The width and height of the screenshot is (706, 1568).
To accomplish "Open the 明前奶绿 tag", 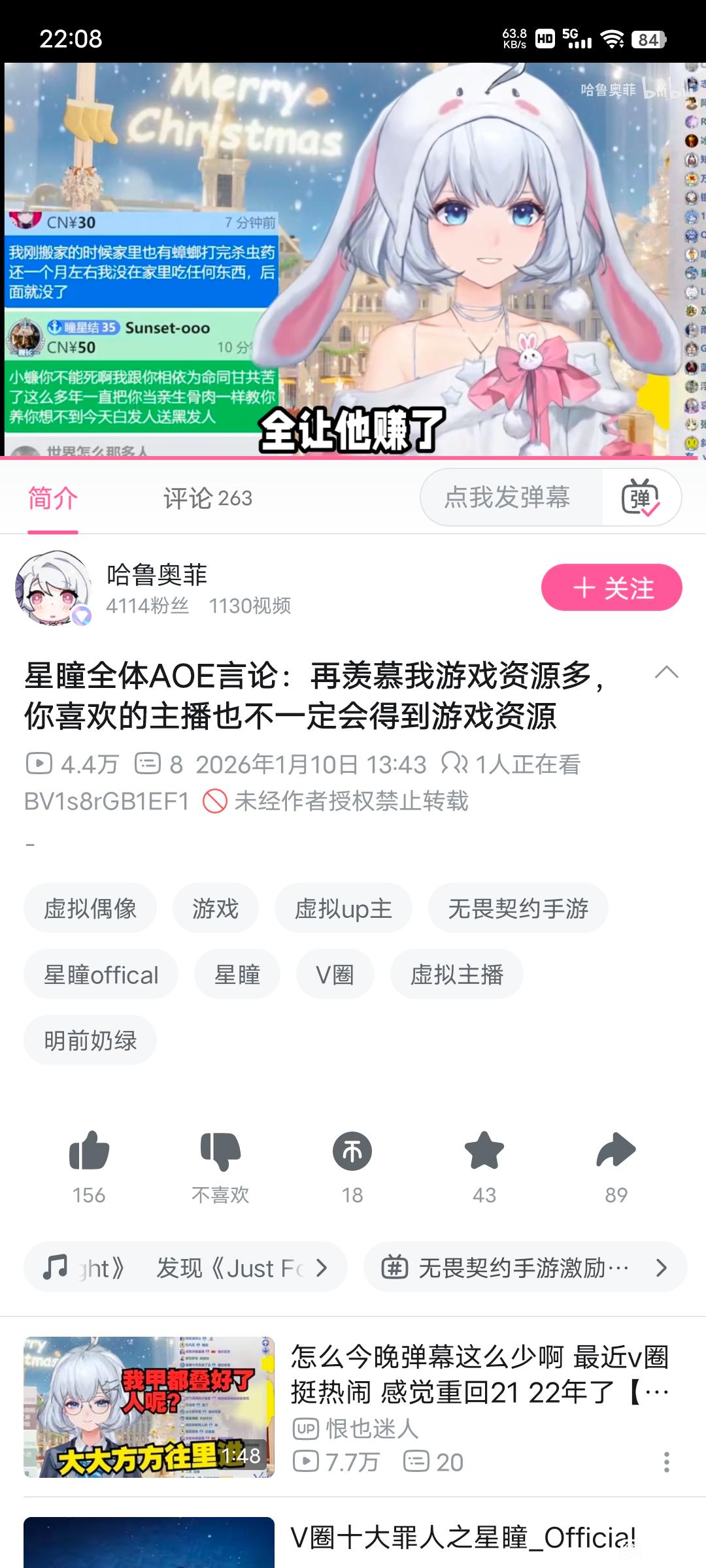I will point(90,1040).
